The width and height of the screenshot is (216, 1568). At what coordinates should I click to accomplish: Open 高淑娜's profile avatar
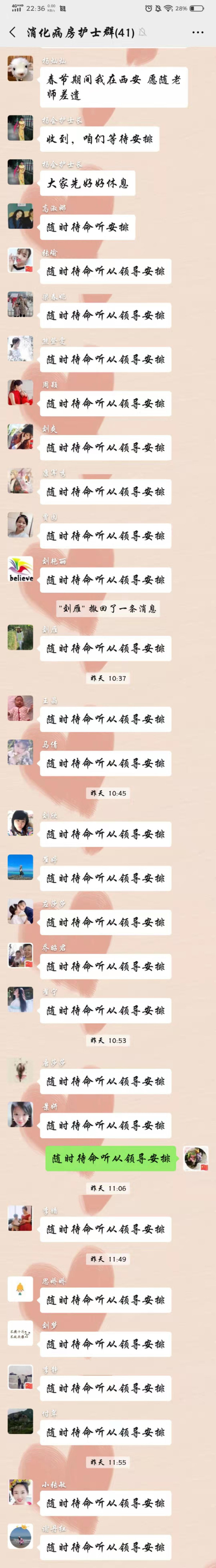[20, 217]
